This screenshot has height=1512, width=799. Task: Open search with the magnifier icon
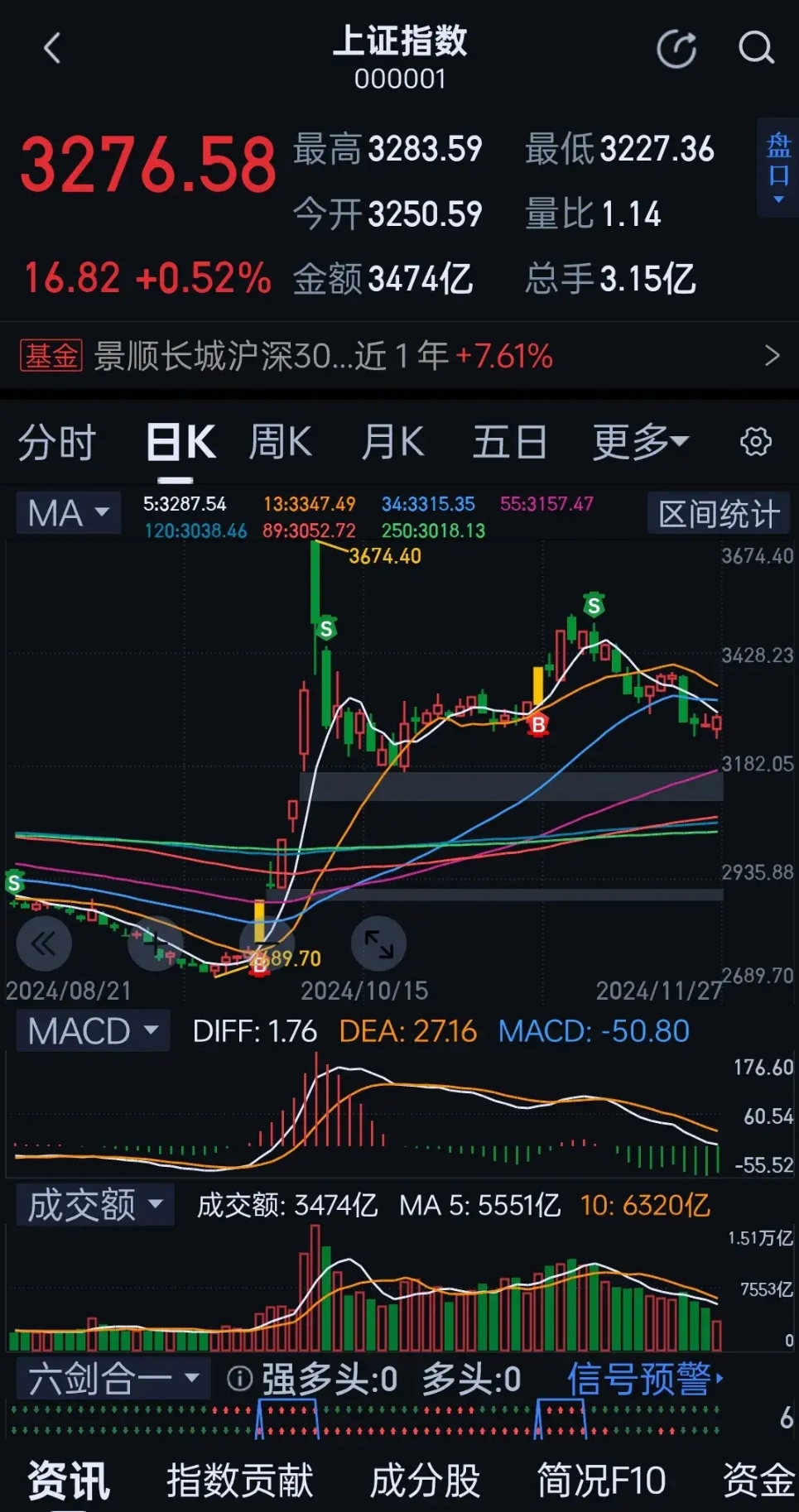pos(755,47)
